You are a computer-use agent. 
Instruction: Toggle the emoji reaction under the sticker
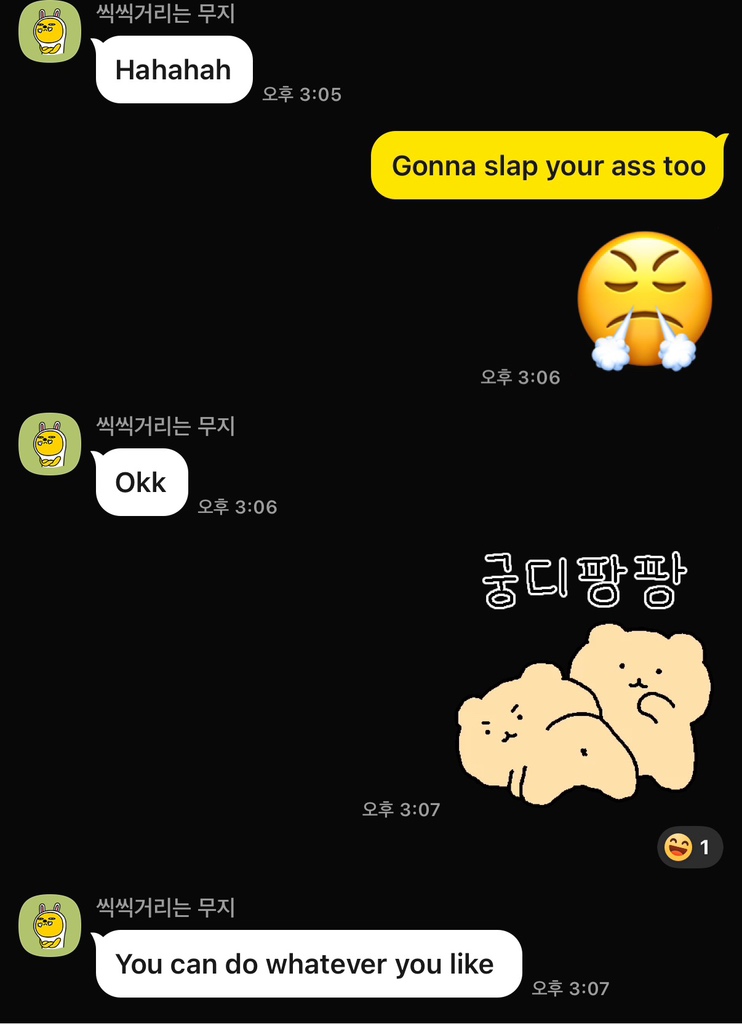pyautogui.click(x=689, y=847)
